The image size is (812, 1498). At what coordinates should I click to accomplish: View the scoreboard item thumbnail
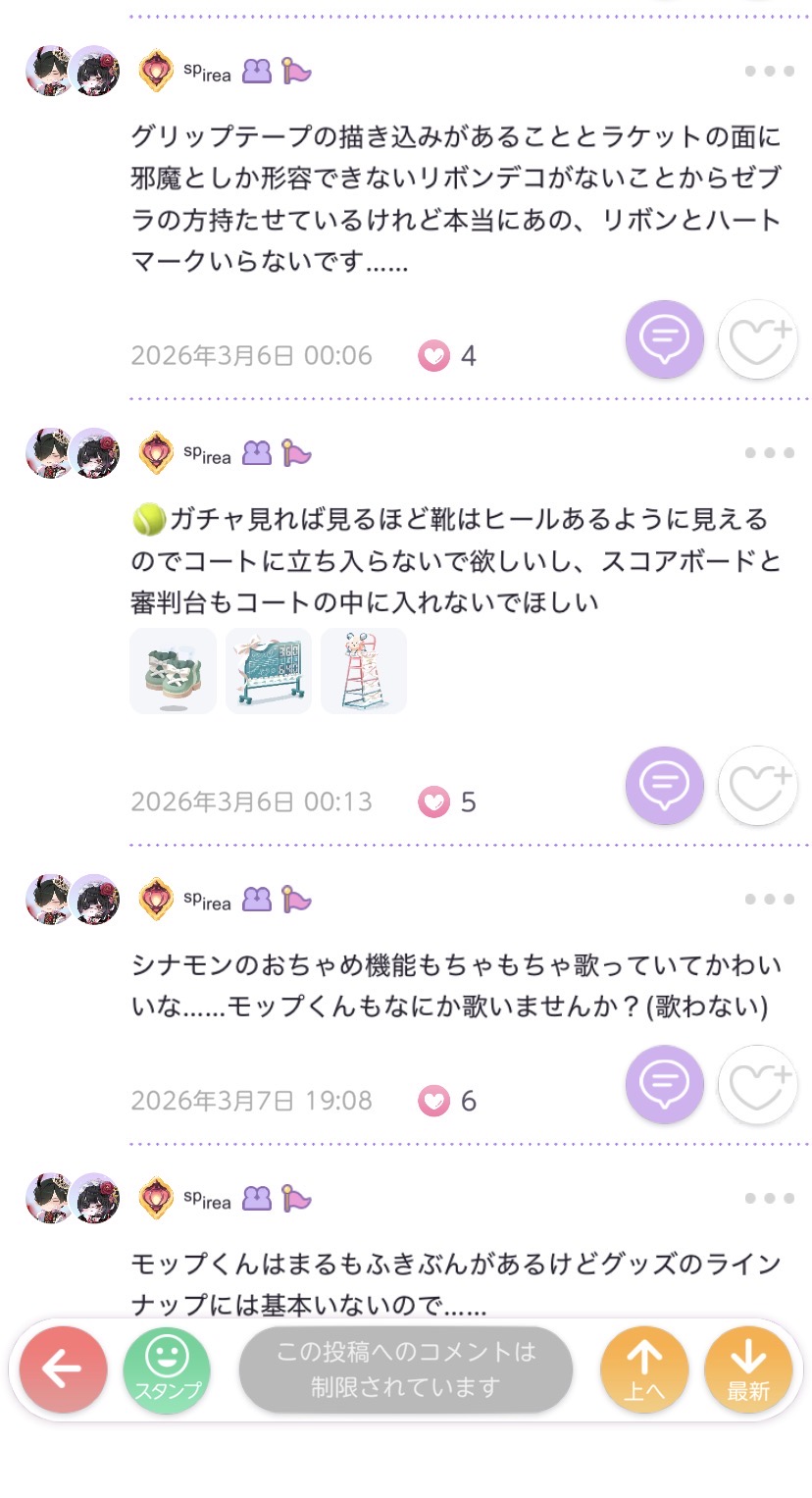pos(269,671)
